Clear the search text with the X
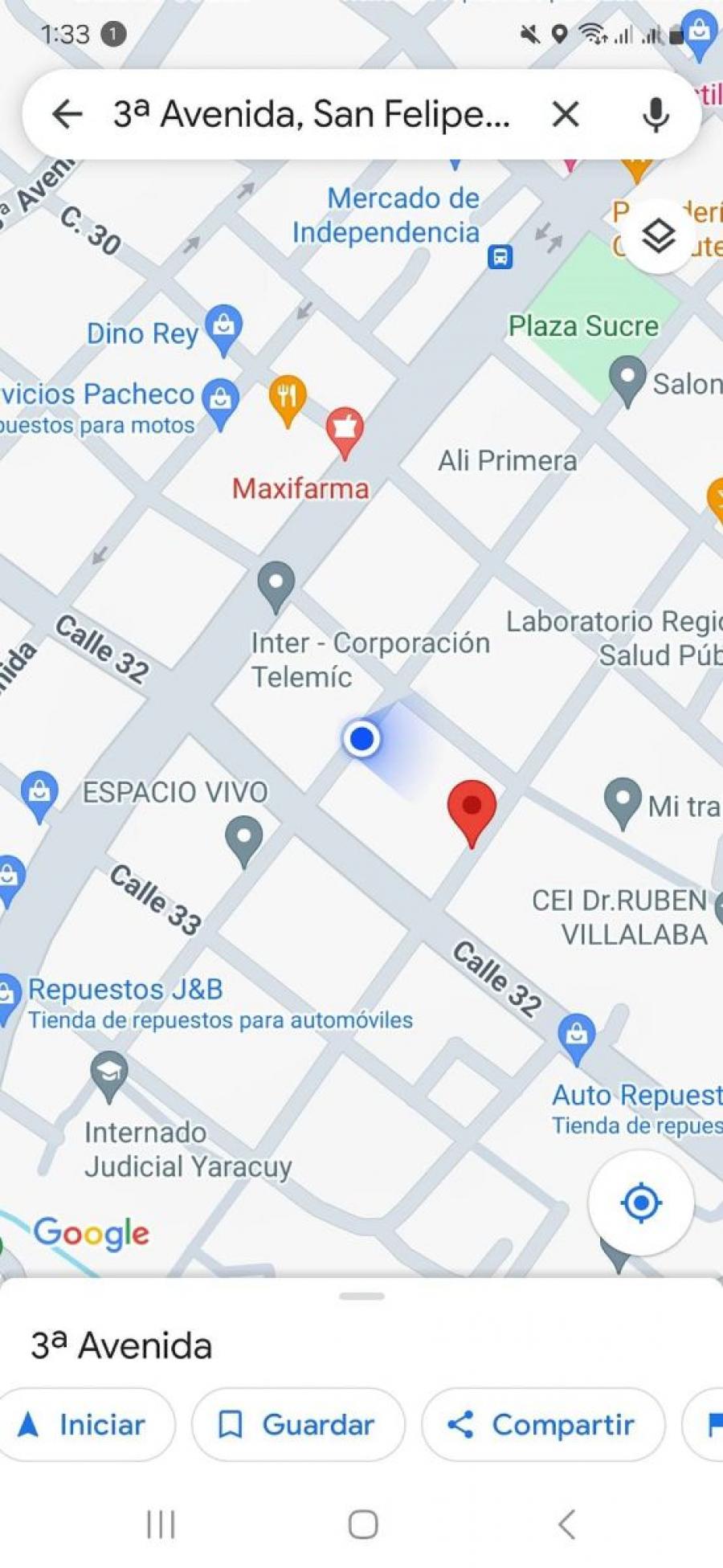Viewport: 723px width, 1568px height. click(x=566, y=114)
